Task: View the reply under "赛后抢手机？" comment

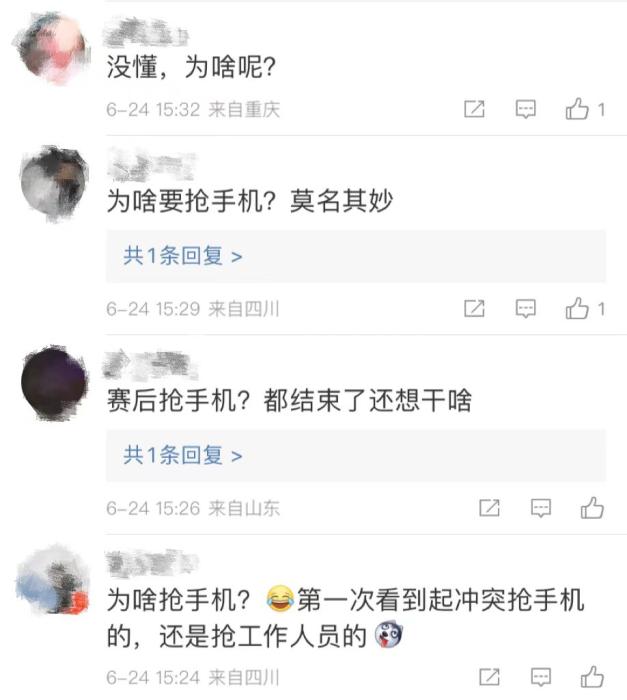Action: (183, 456)
